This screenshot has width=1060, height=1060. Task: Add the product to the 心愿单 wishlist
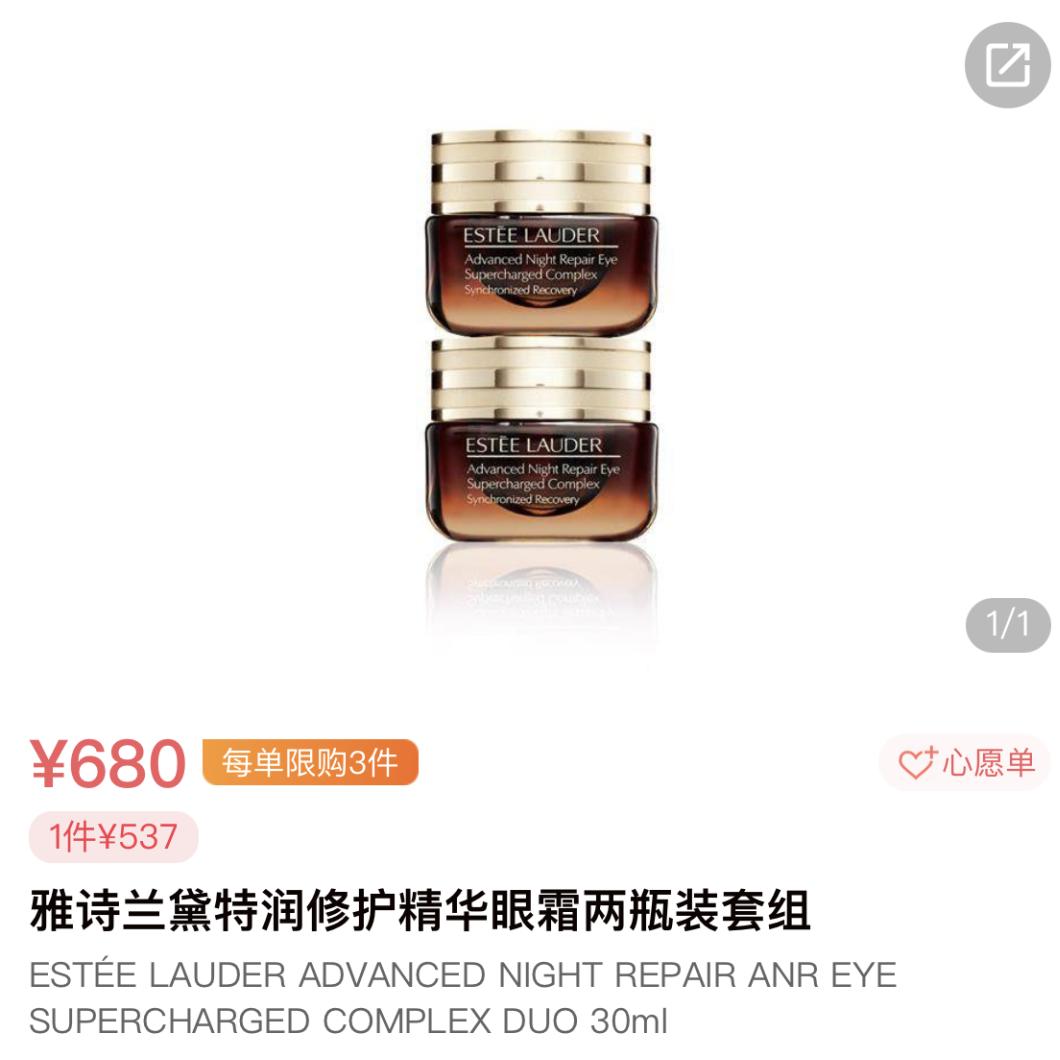click(965, 763)
